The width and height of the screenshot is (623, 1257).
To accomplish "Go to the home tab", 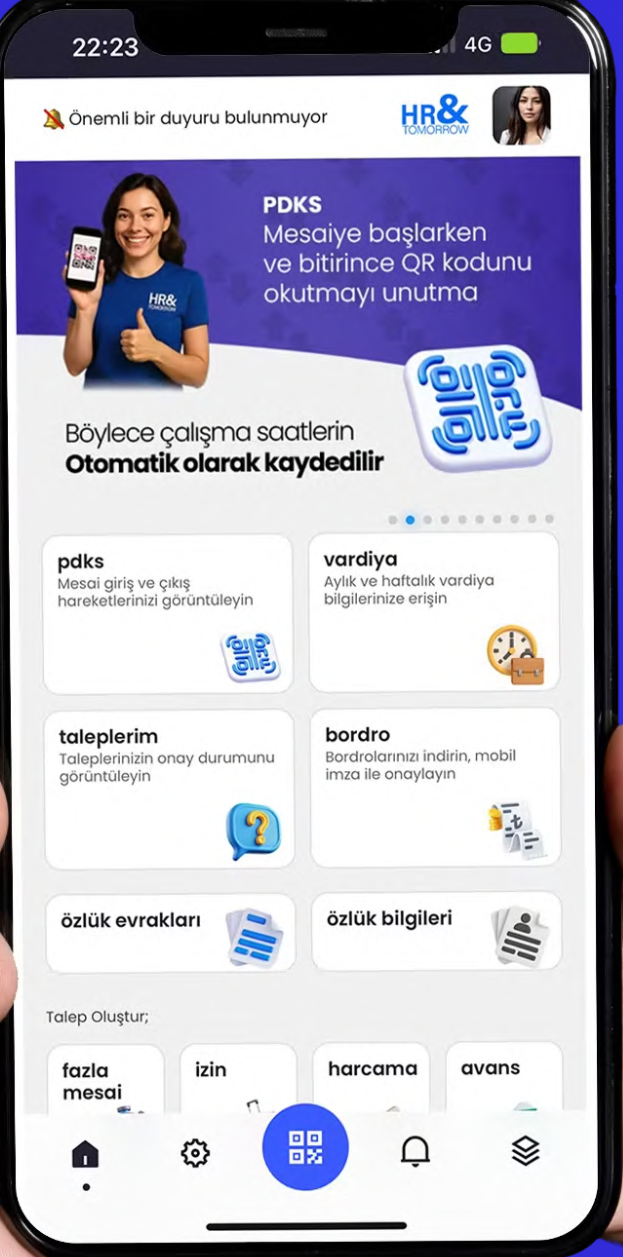I will tap(86, 1155).
